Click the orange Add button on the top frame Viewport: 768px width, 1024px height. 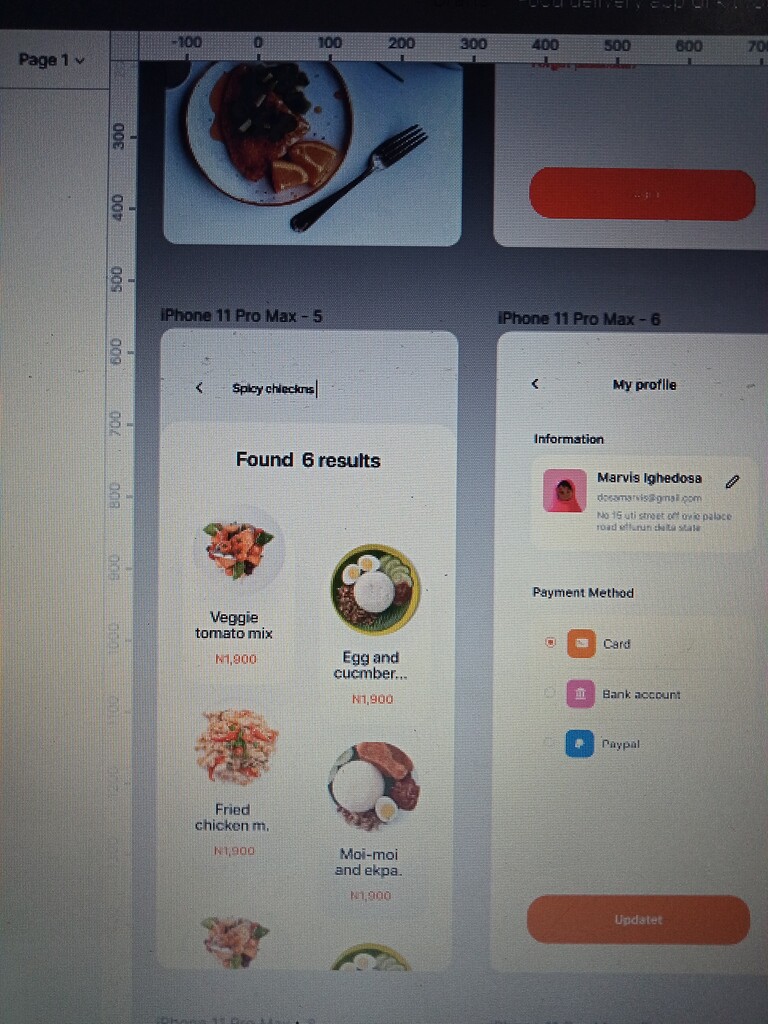[643, 194]
